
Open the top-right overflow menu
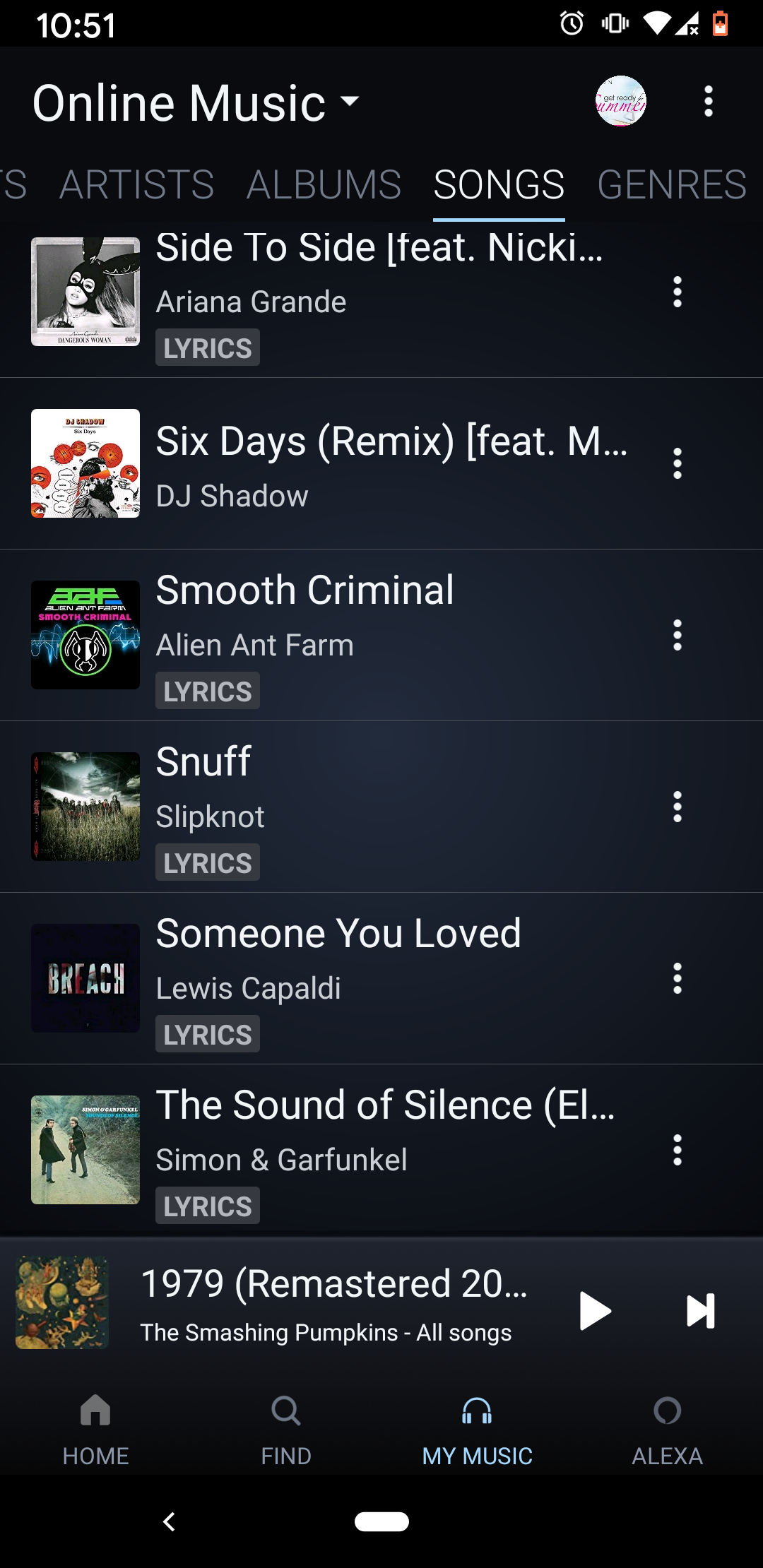(x=708, y=101)
